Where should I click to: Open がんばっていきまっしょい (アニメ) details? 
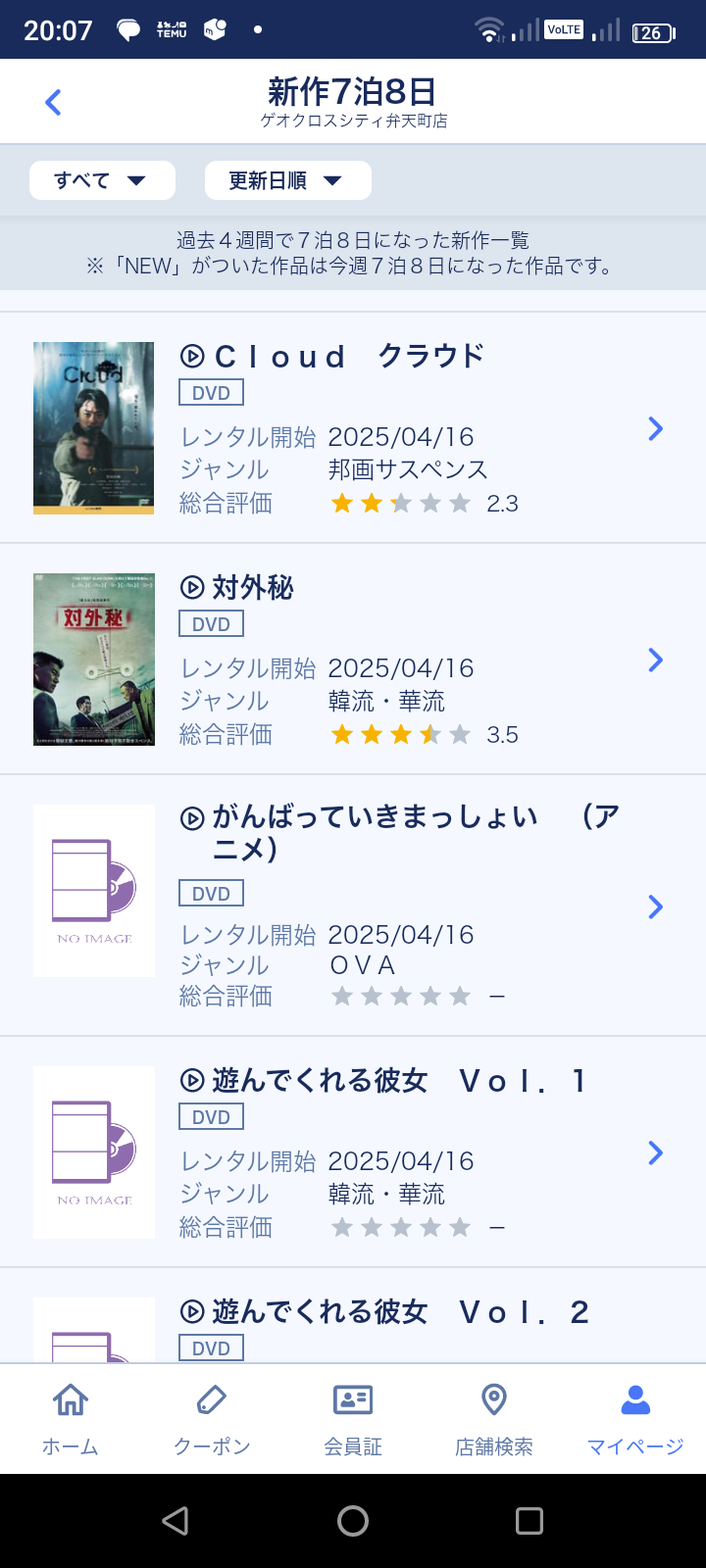[x=353, y=906]
